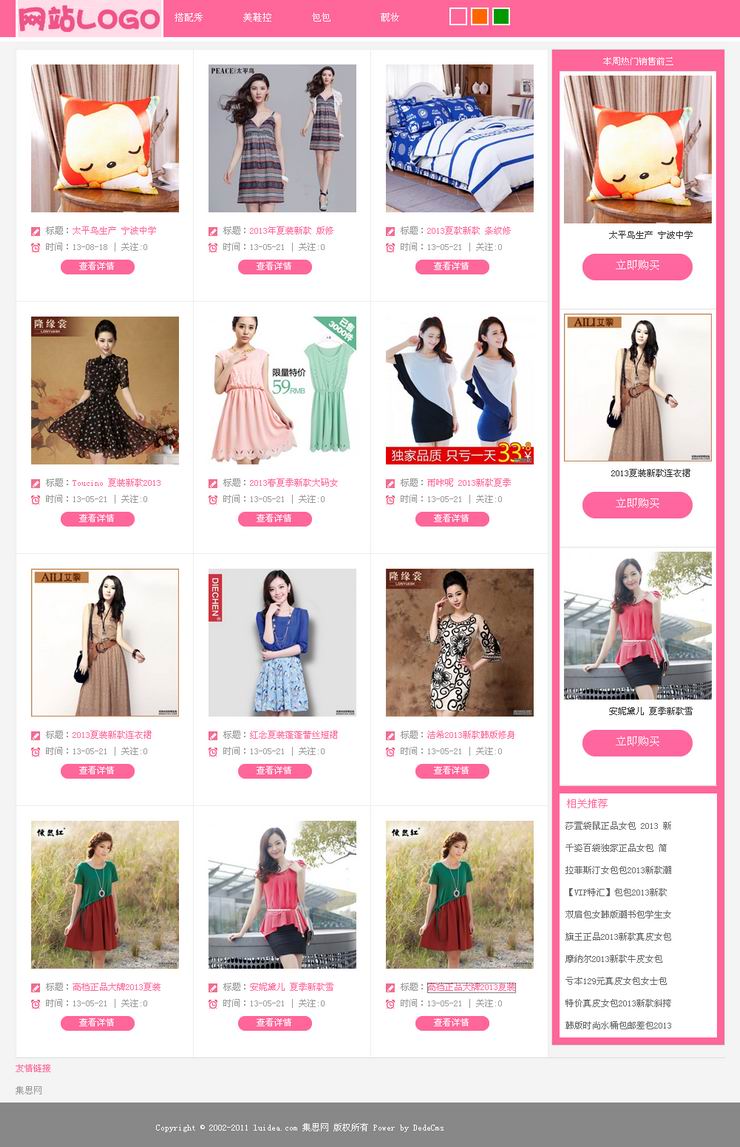Tap 查看详情 under 2013春夏季新款大码女

coord(274,519)
